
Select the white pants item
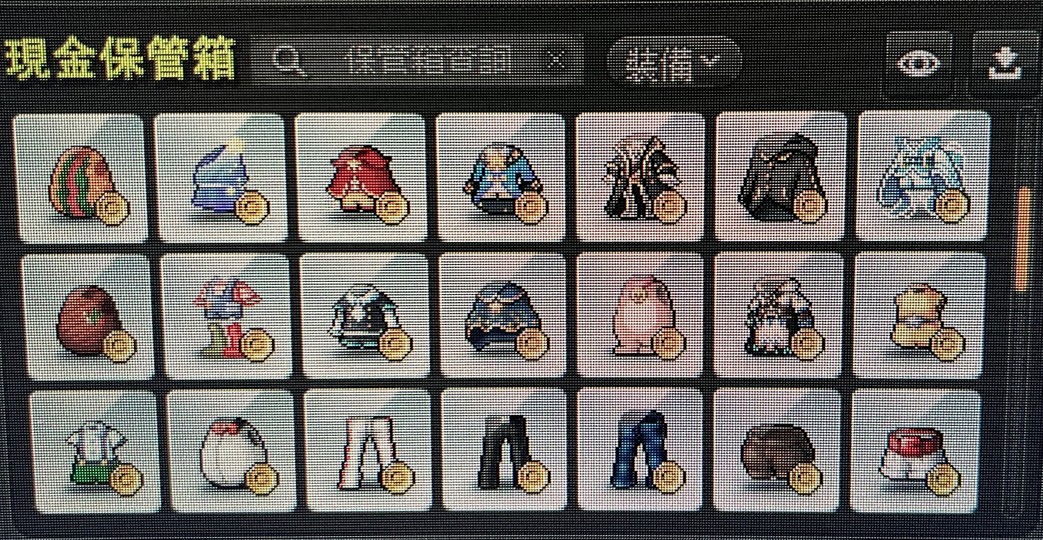pos(368,452)
